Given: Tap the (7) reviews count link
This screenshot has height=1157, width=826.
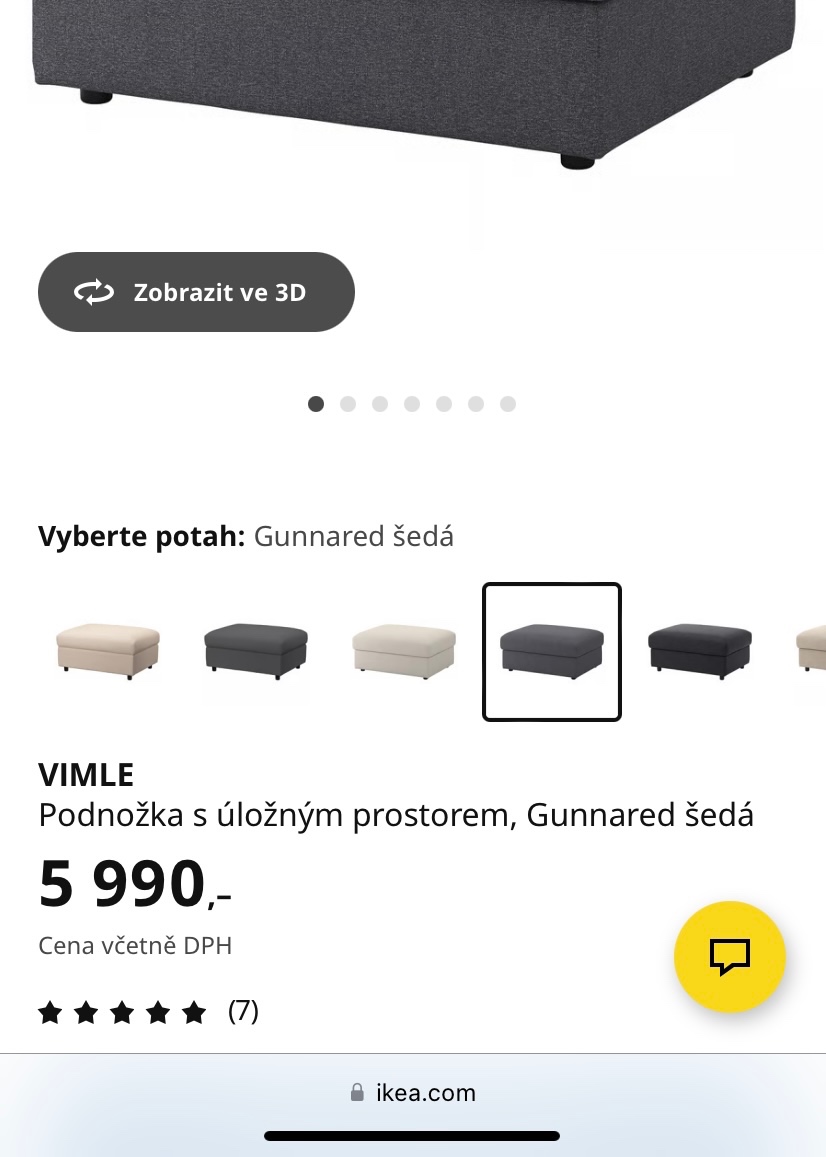Looking at the screenshot, I should [242, 1012].
